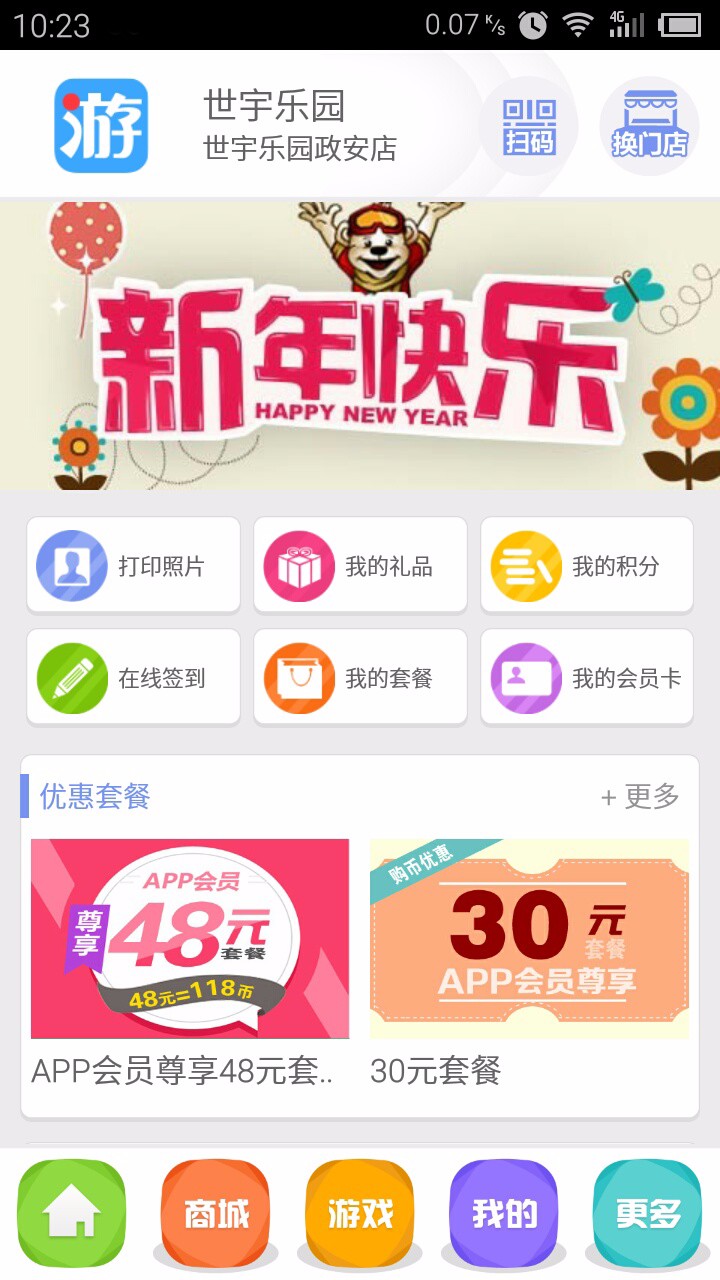View 我的会员卡 membership card
This screenshot has width=720, height=1280.
(x=587, y=677)
